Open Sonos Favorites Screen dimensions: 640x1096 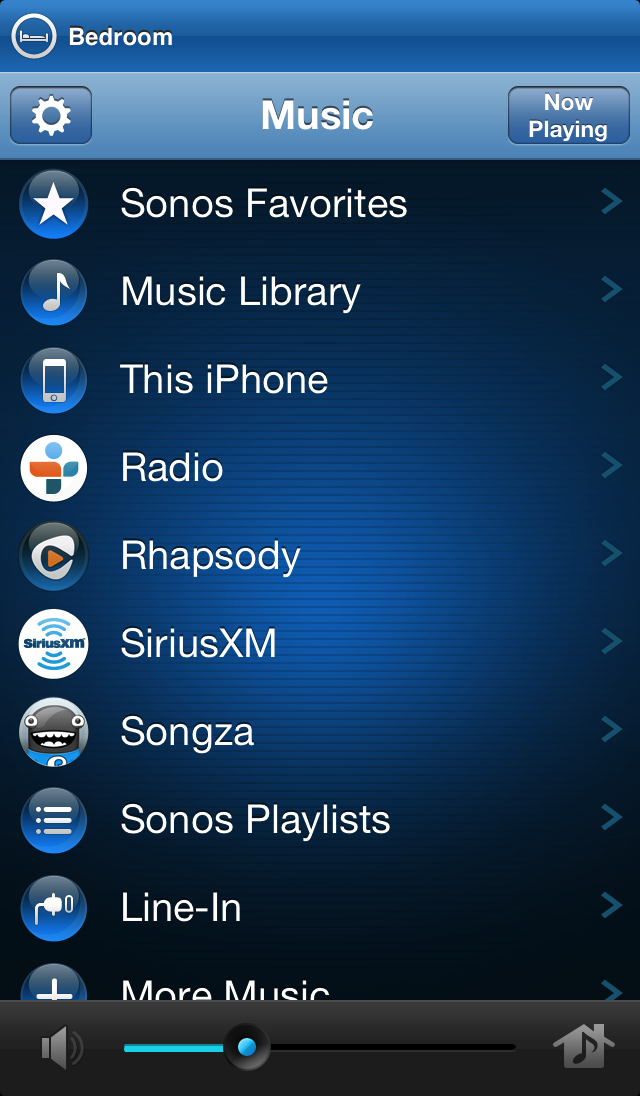264,204
